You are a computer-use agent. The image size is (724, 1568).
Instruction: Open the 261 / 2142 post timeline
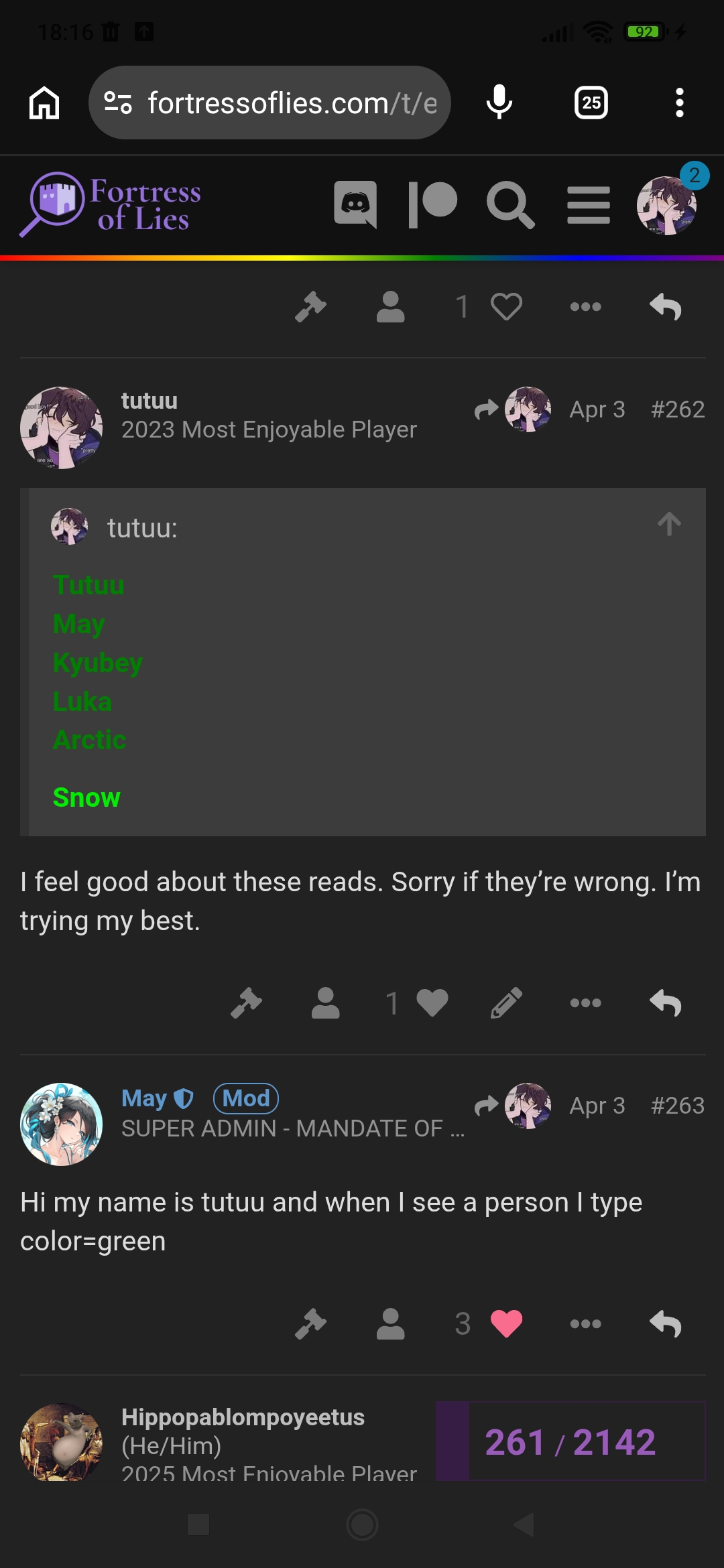[x=570, y=1442]
